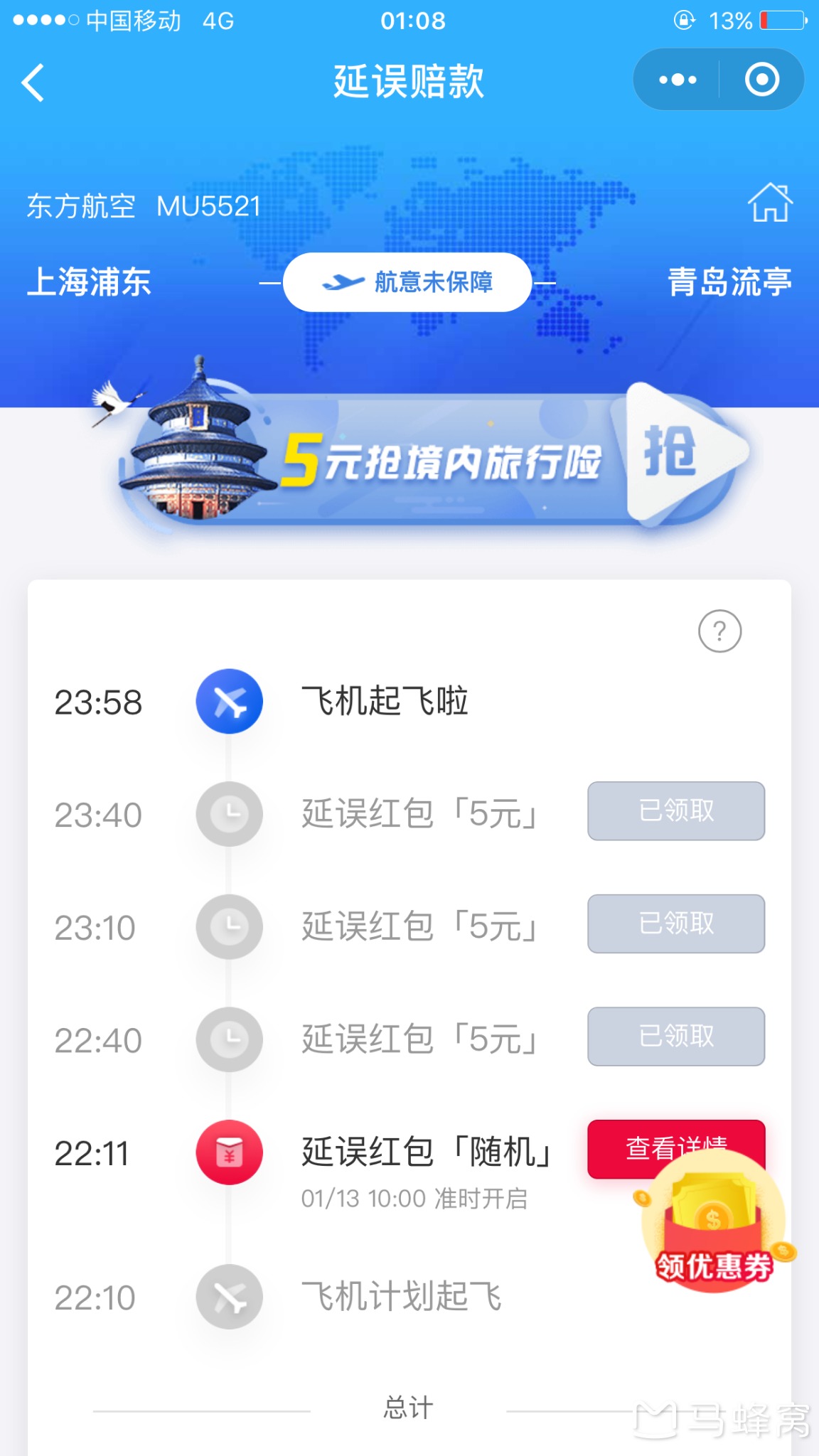
Task: Open the mini program more options menu
Action: (x=677, y=80)
